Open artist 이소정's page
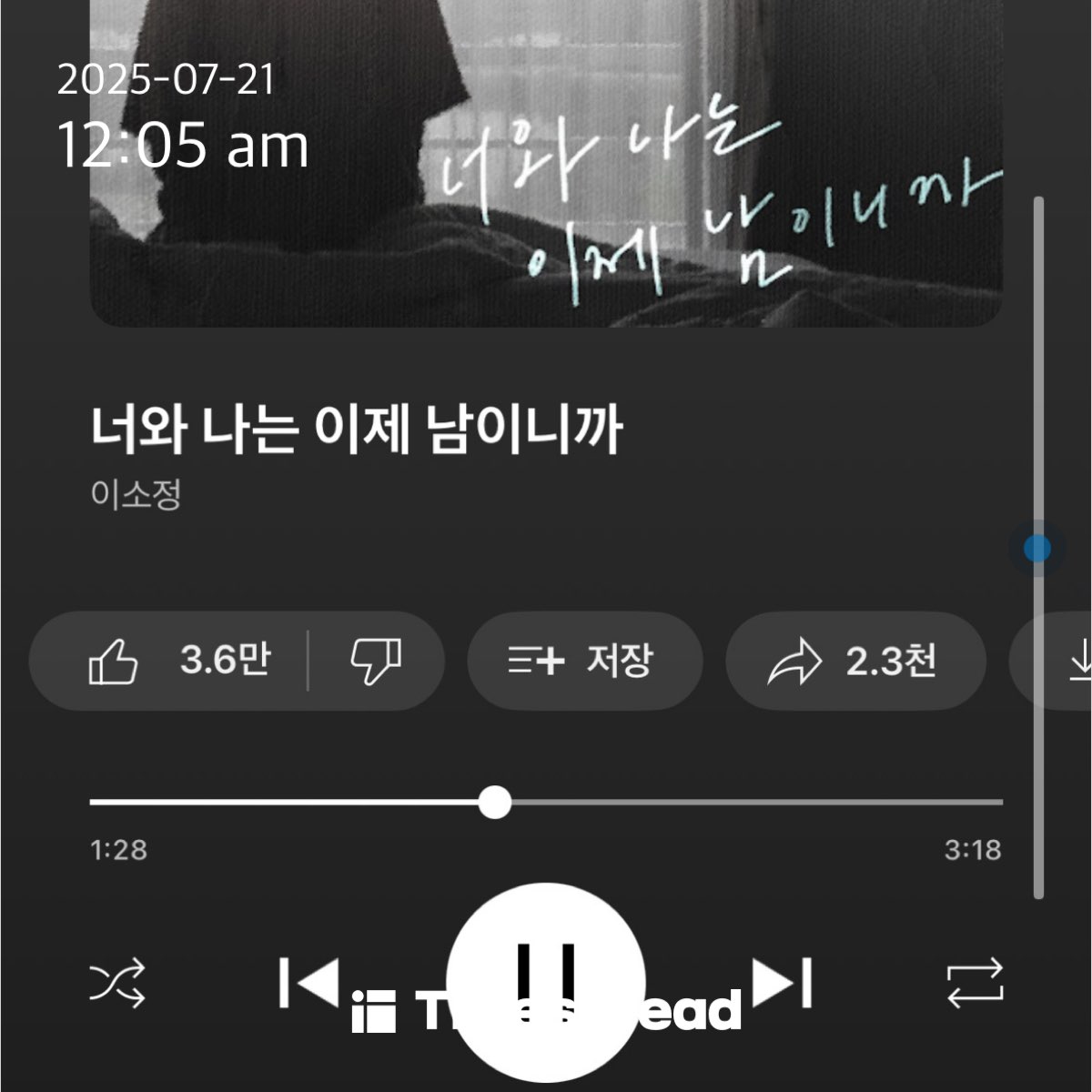 coord(136,495)
